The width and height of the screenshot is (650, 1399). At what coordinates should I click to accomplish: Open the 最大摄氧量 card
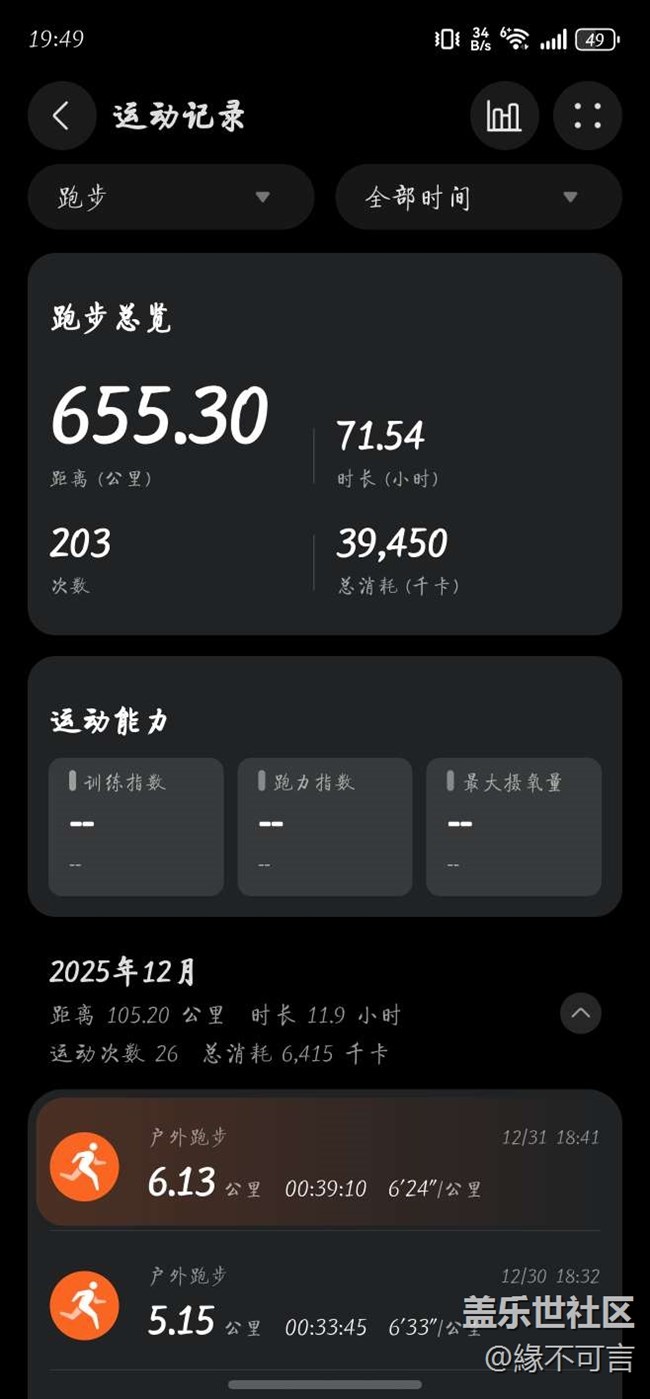[513, 826]
